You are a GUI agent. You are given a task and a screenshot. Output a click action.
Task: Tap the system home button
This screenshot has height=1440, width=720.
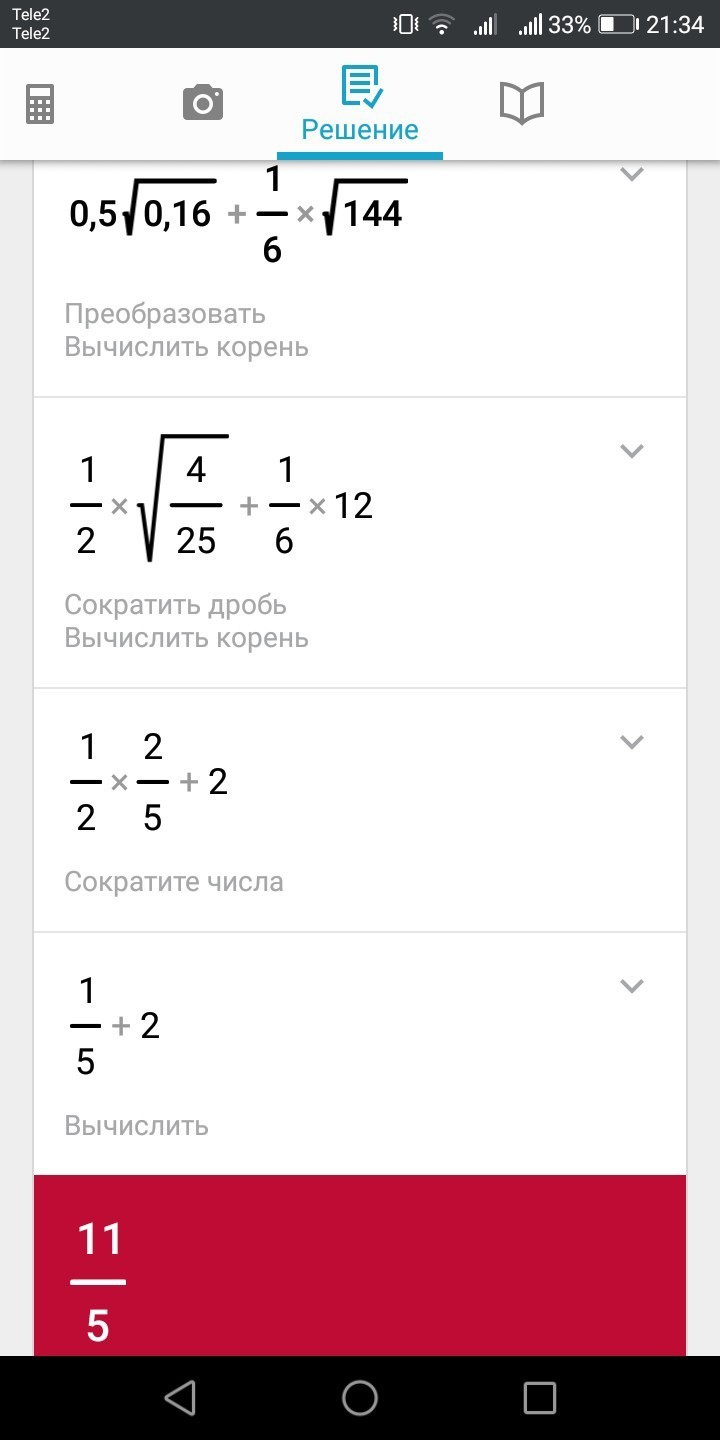click(360, 1398)
